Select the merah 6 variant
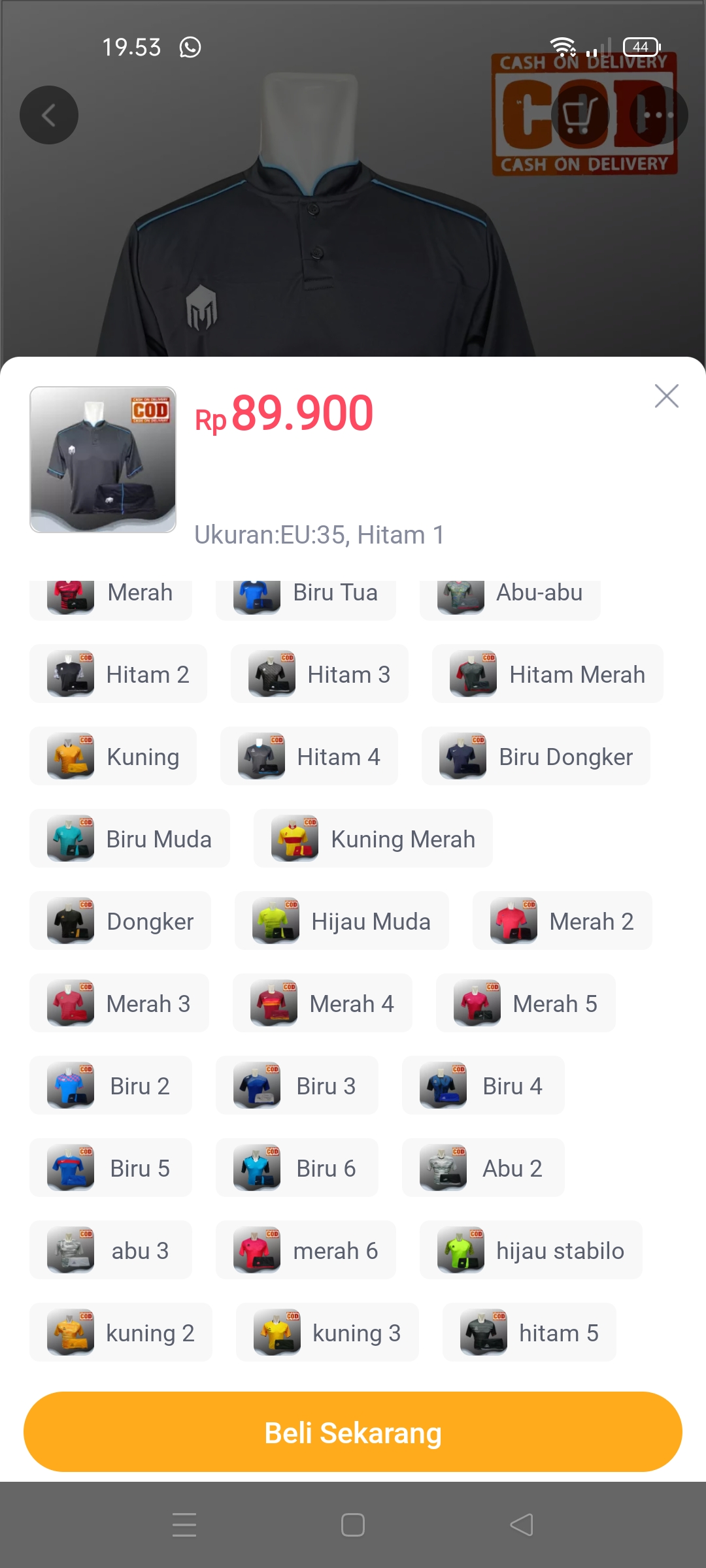706x1568 pixels. coord(306,1250)
